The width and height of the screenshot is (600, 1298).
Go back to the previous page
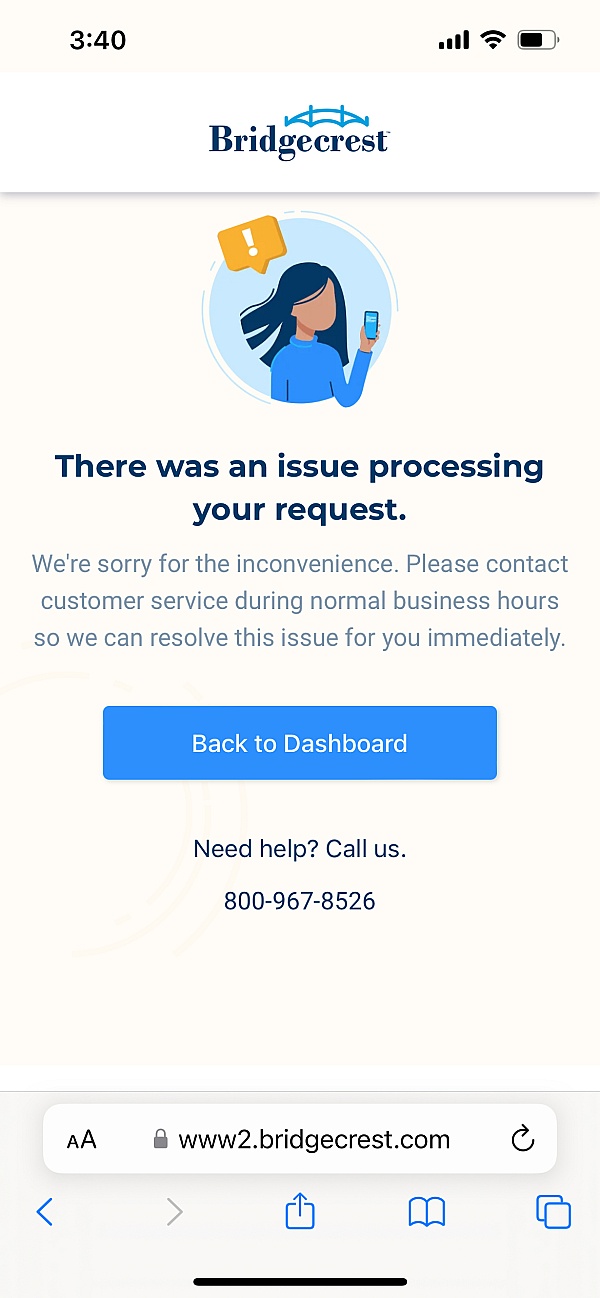(44, 1212)
